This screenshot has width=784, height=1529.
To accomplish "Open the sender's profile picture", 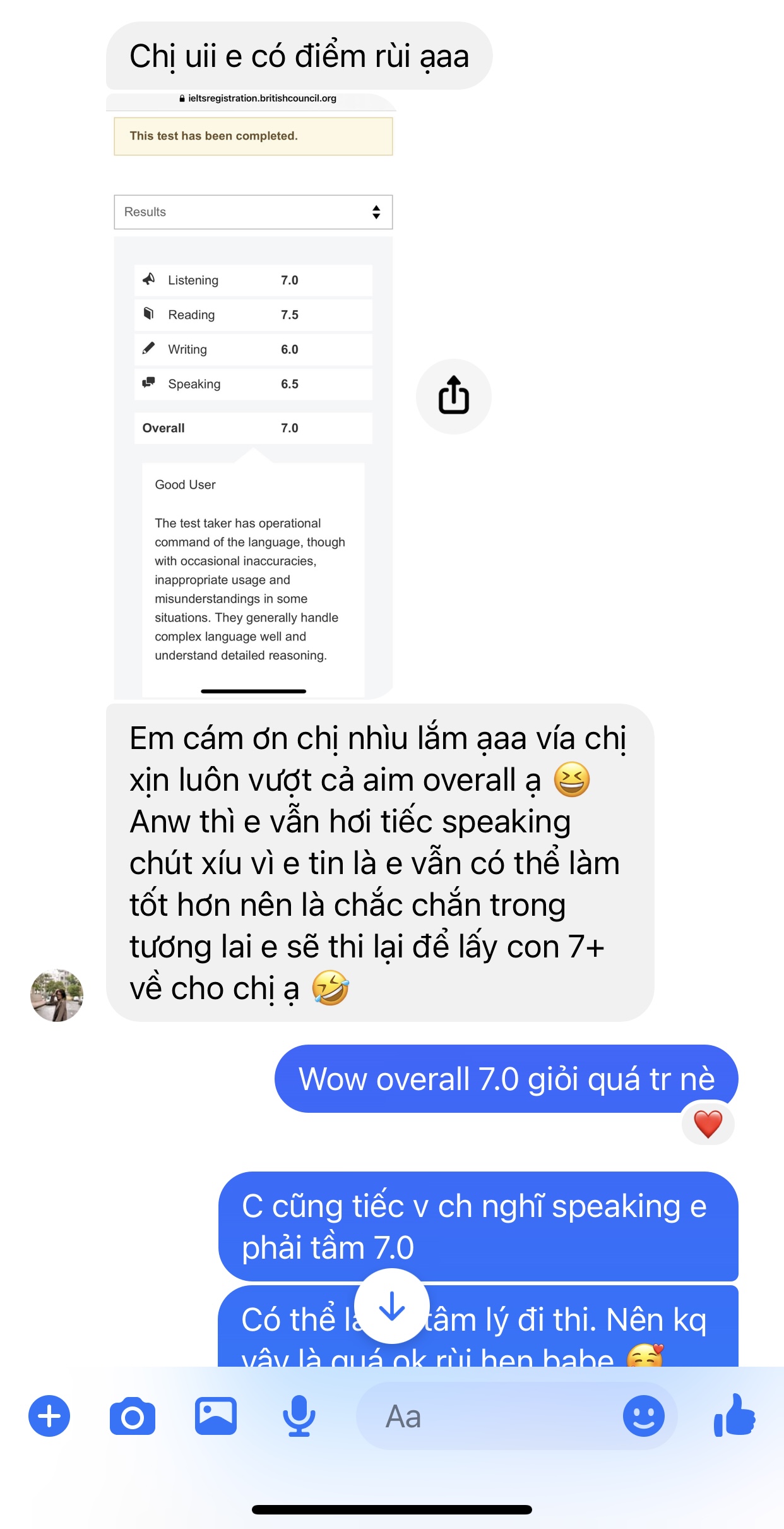I will pyautogui.click(x=57, y=995).
